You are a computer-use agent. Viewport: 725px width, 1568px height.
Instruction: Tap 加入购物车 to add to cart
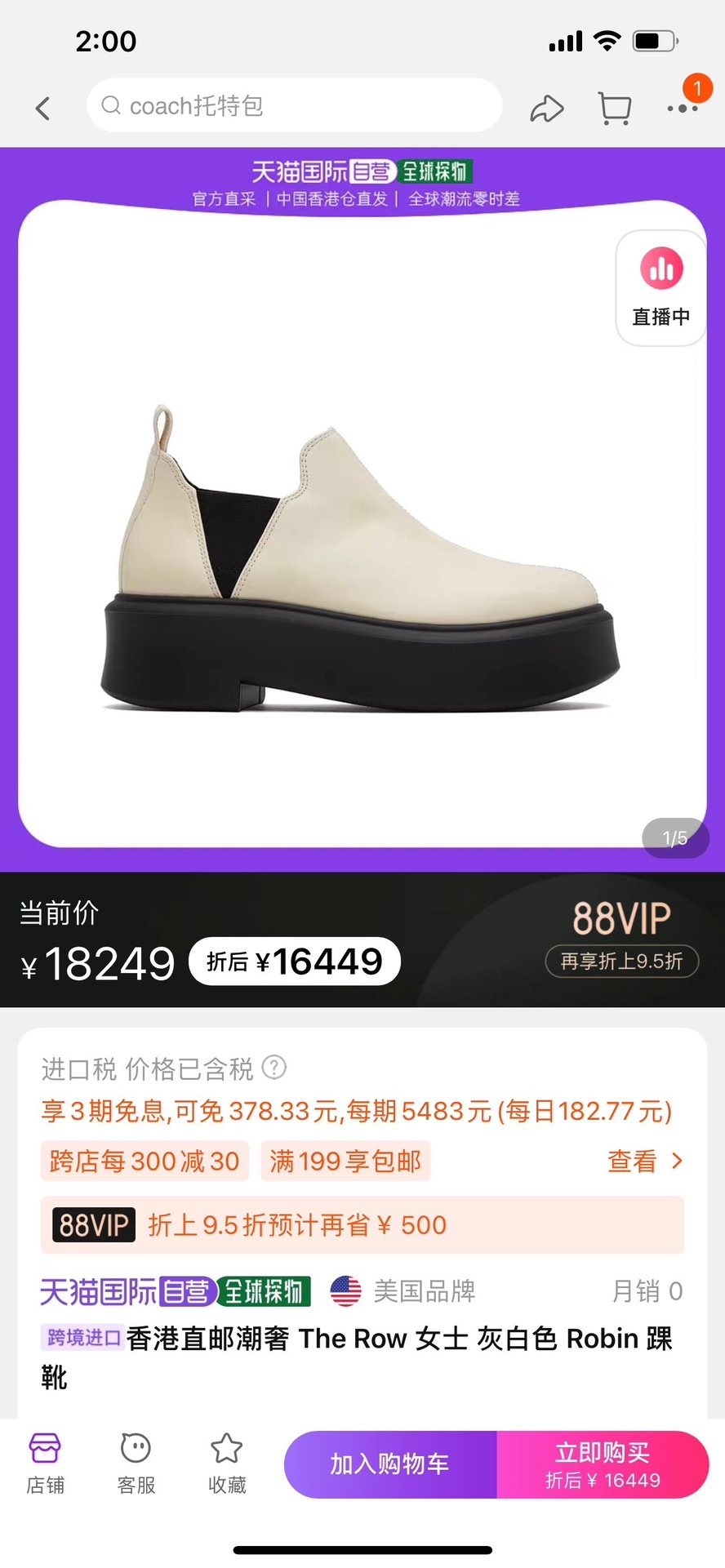390,1464
